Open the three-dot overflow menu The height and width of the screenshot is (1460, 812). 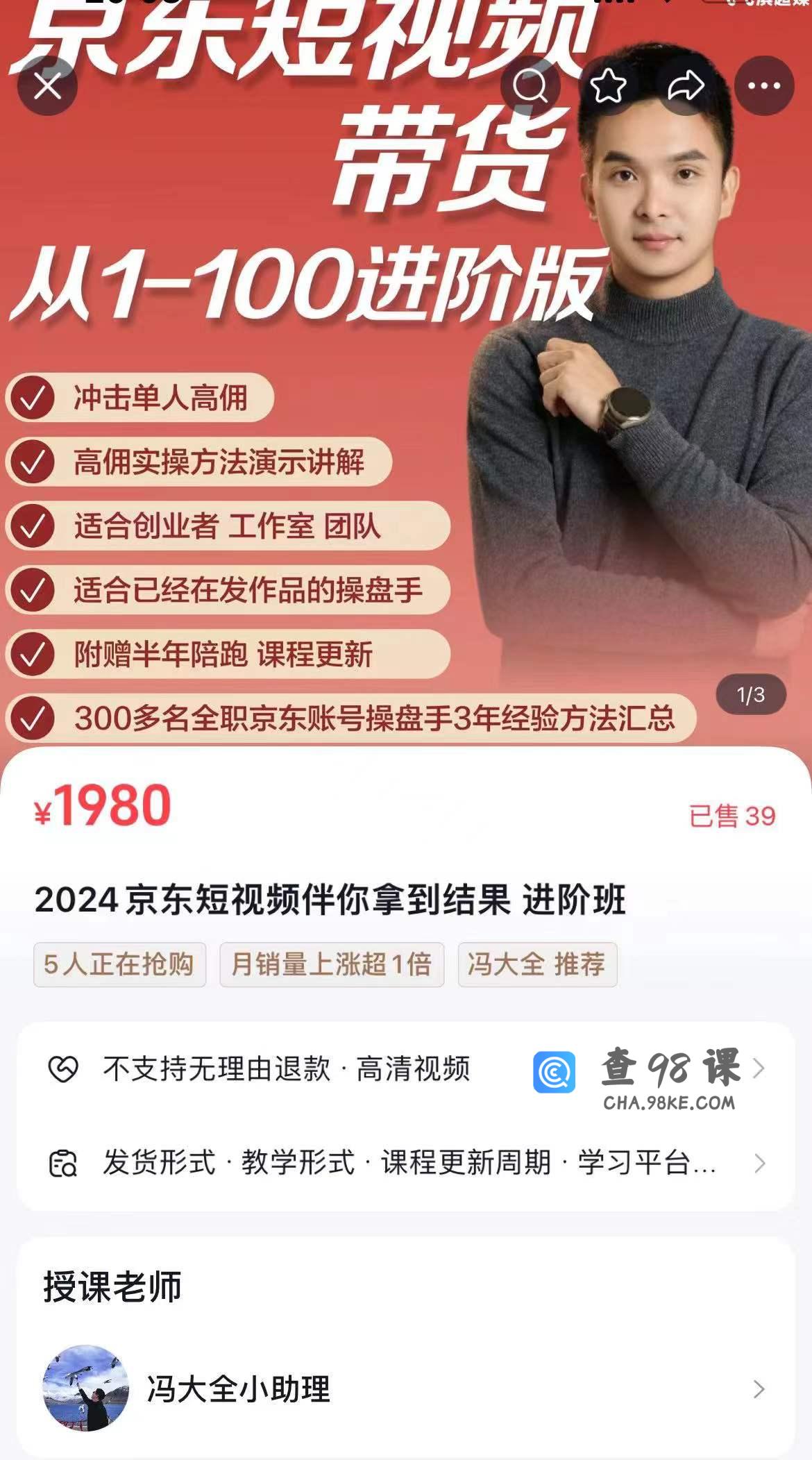(x=763, y=86)
